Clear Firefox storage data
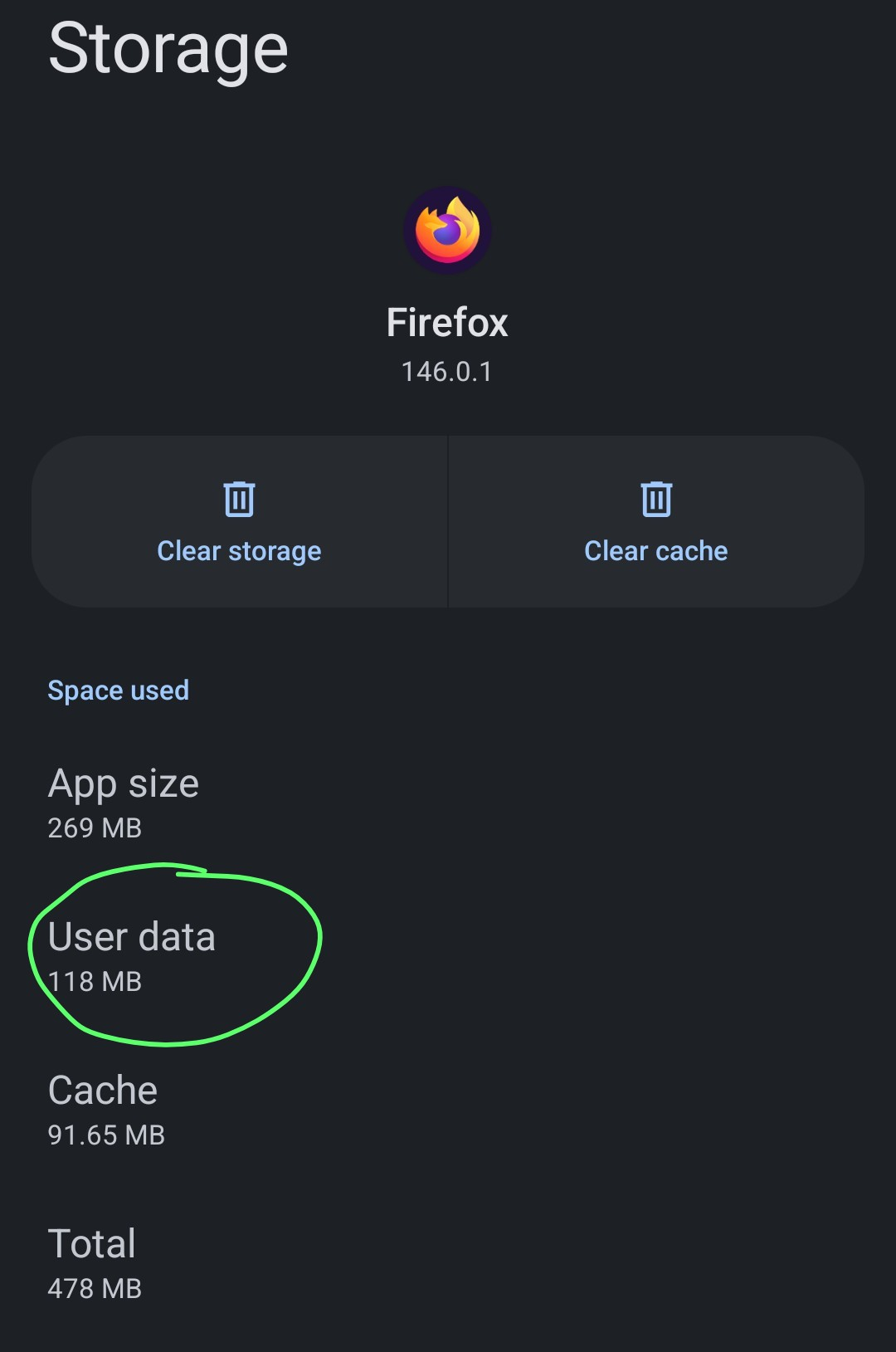This screenshot has width=896, height=1352. (239, 522)
